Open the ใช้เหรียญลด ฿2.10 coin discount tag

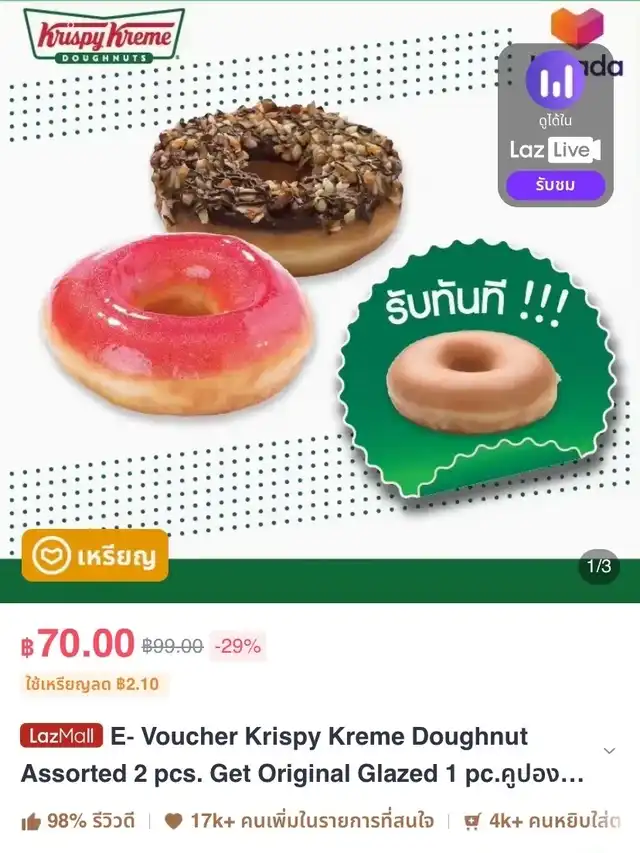point(95,685)
